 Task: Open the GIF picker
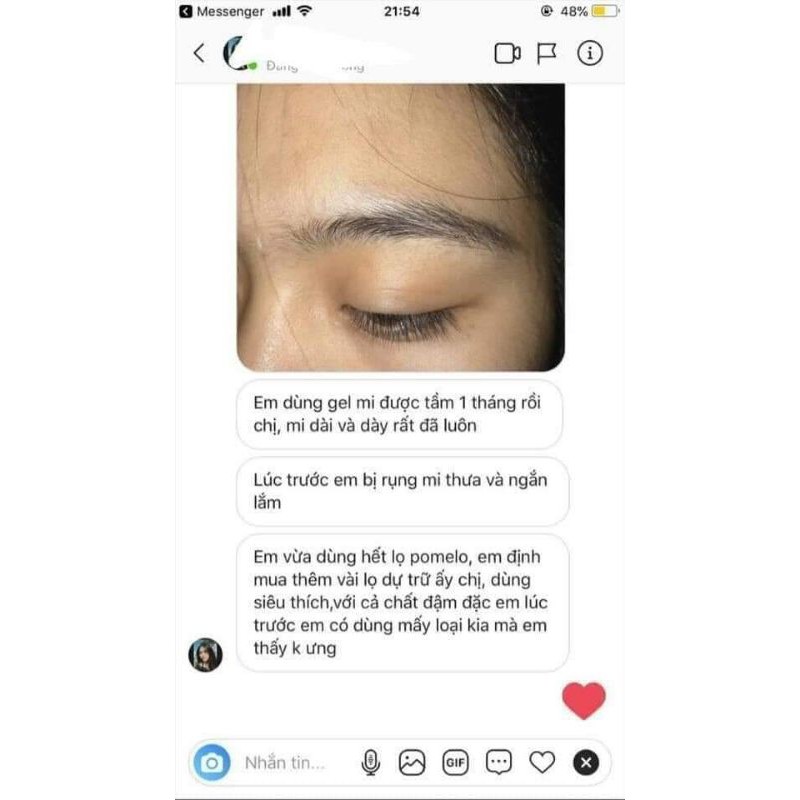coord(455,763)
